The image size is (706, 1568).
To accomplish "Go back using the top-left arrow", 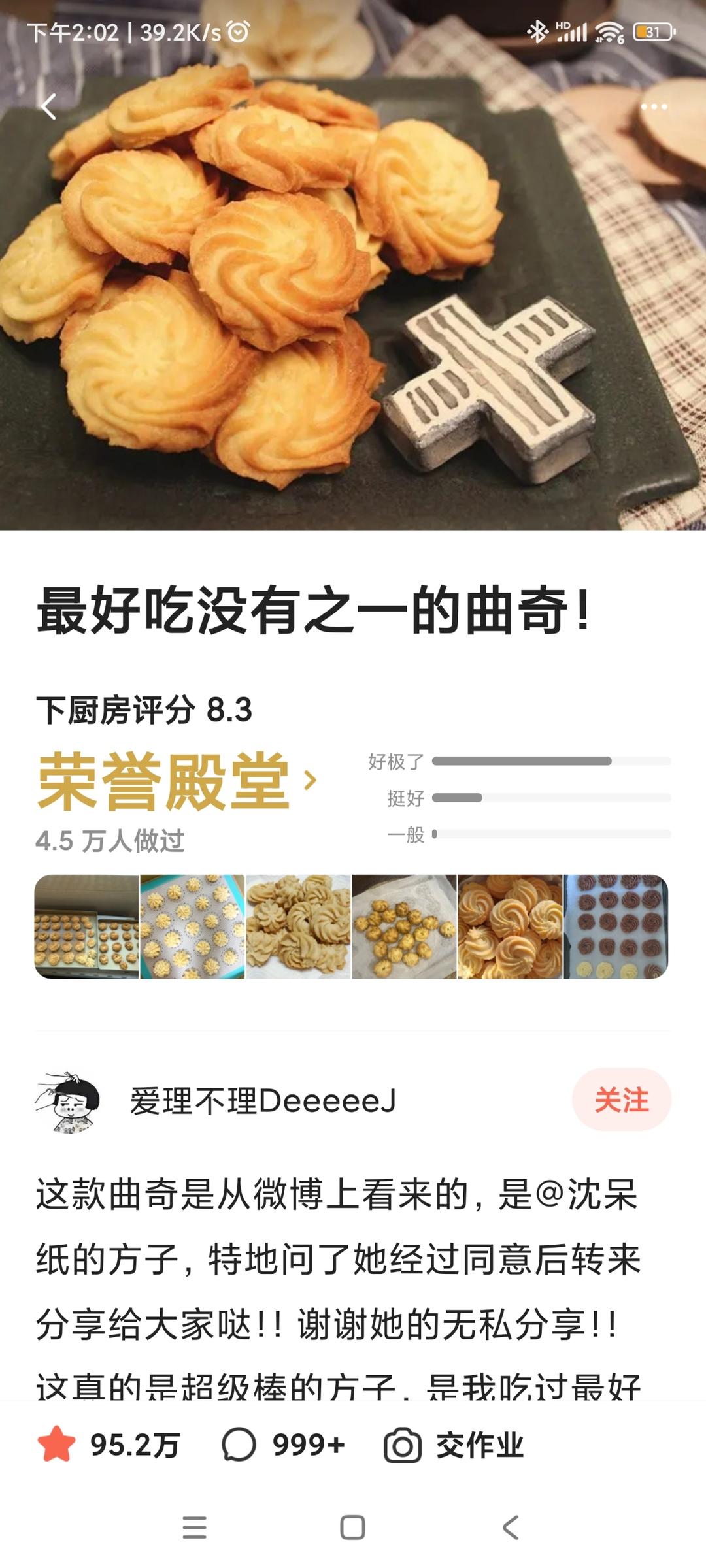I will pyautogui.click(x=49, y=106).
